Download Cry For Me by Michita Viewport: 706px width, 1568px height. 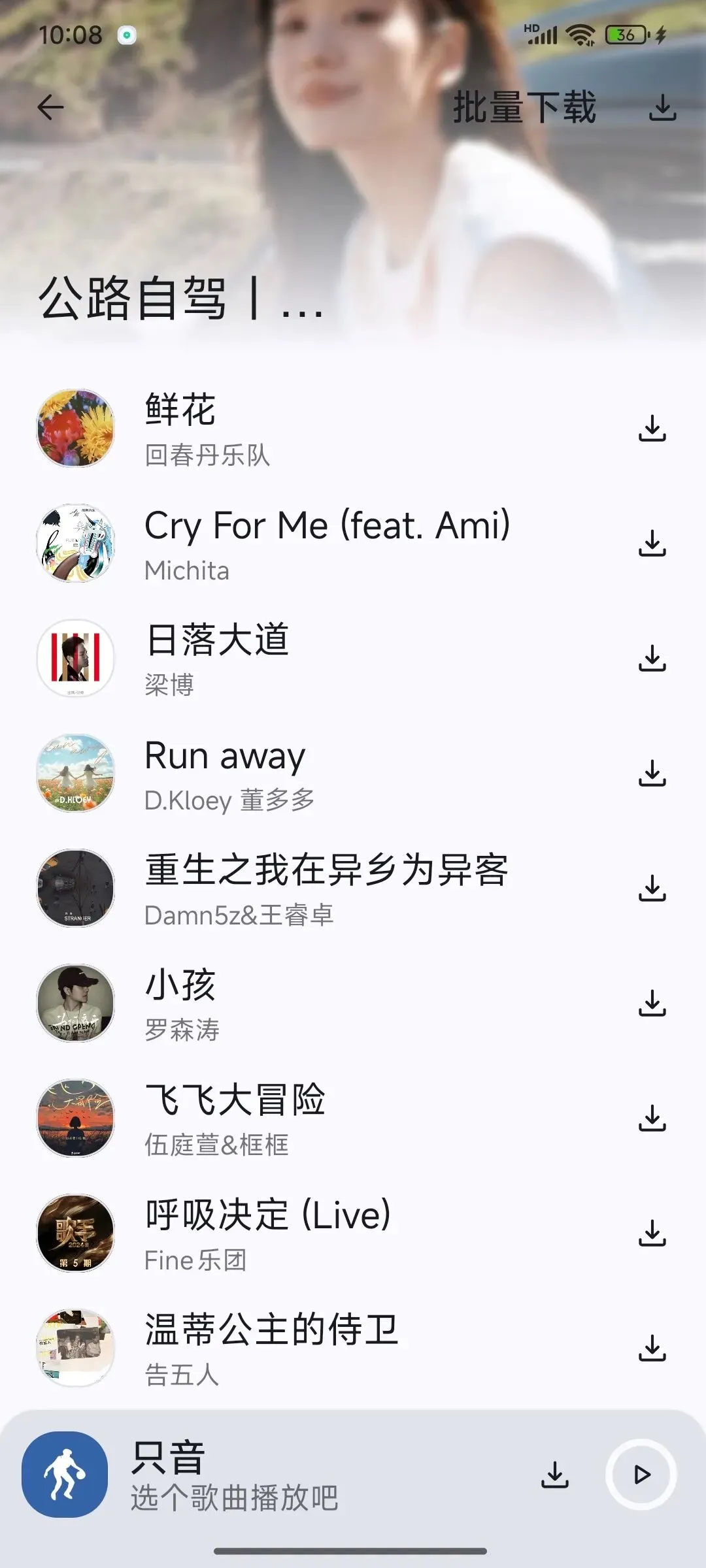point(652,544)
